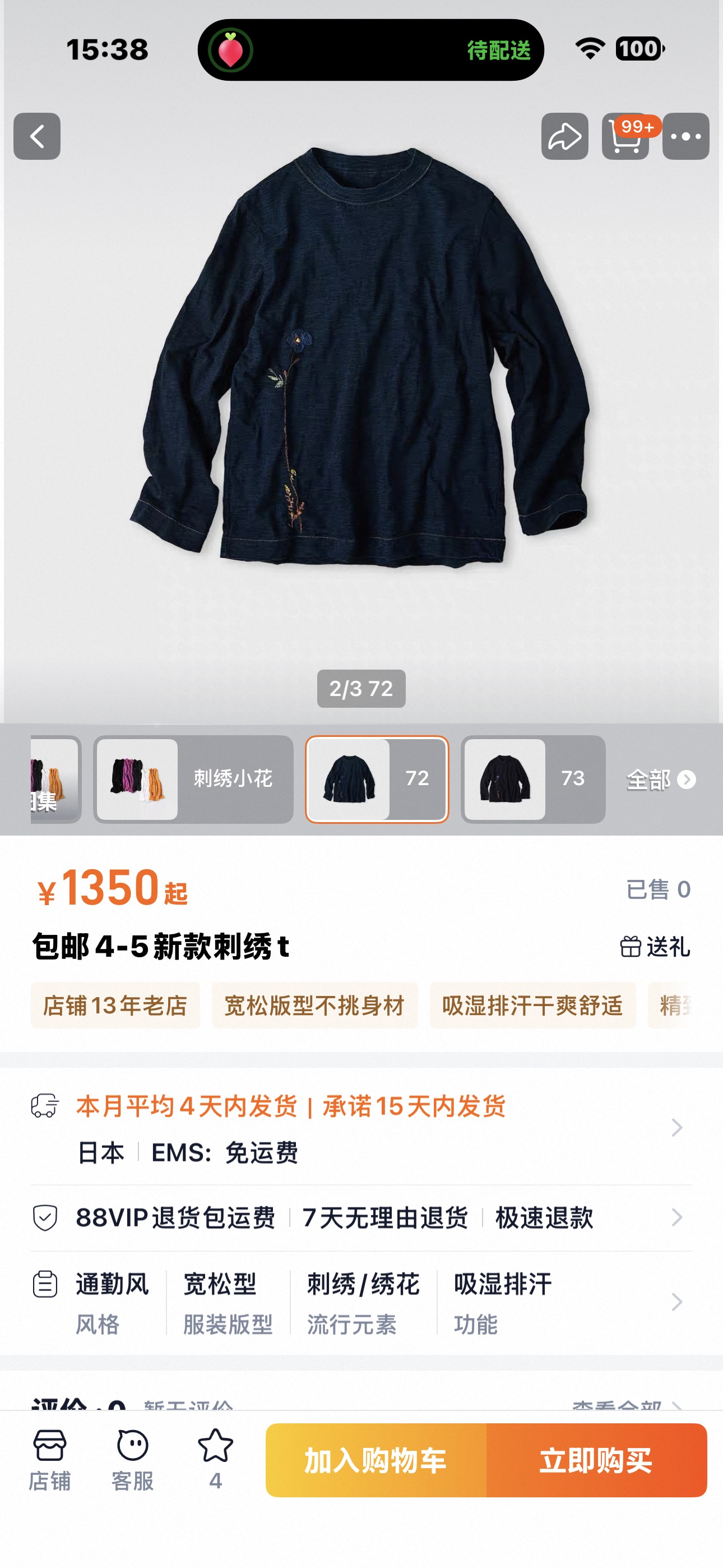This screenshot has width=723, height=1568.
Task: Go back using the back arrow
Action: click(37, 136)
